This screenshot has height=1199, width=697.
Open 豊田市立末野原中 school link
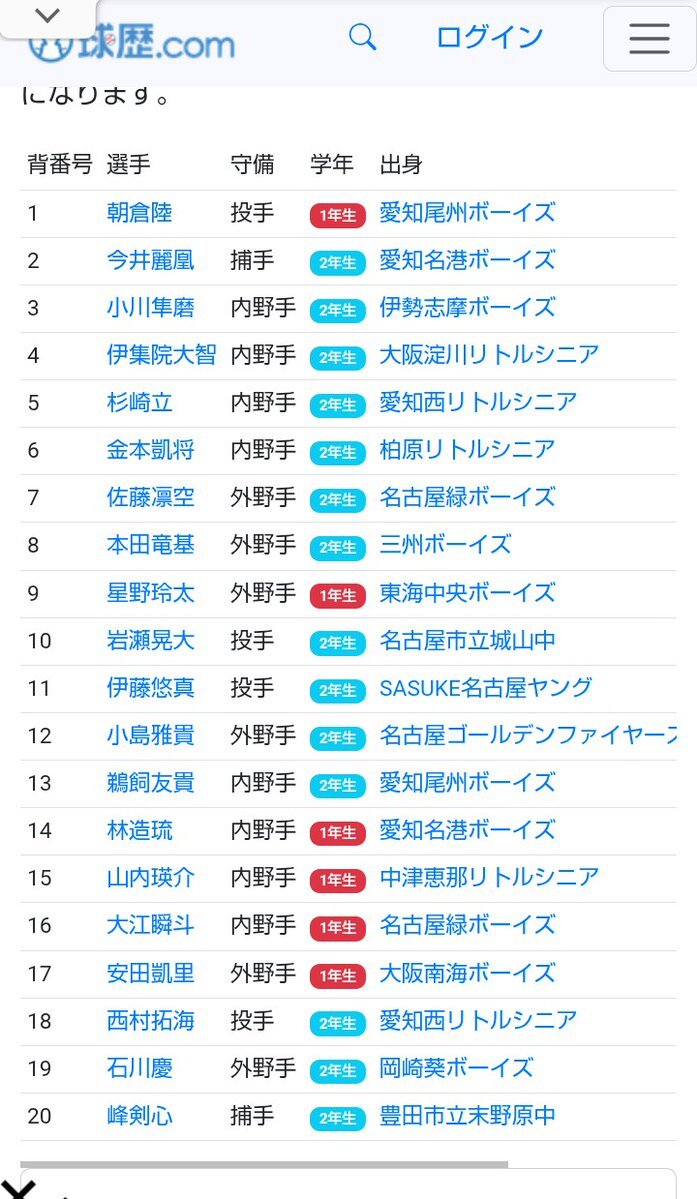click(x=467, y=1116)
